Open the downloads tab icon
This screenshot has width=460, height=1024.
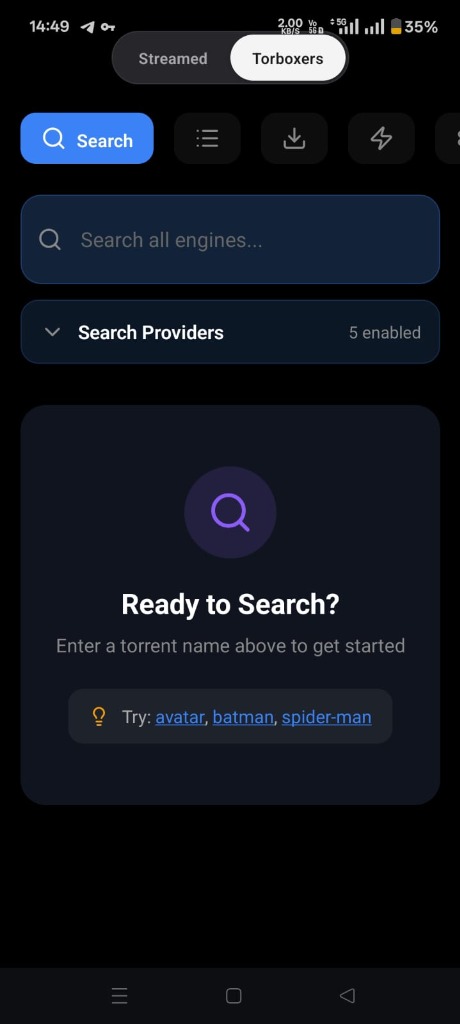[x=294, y=138]
